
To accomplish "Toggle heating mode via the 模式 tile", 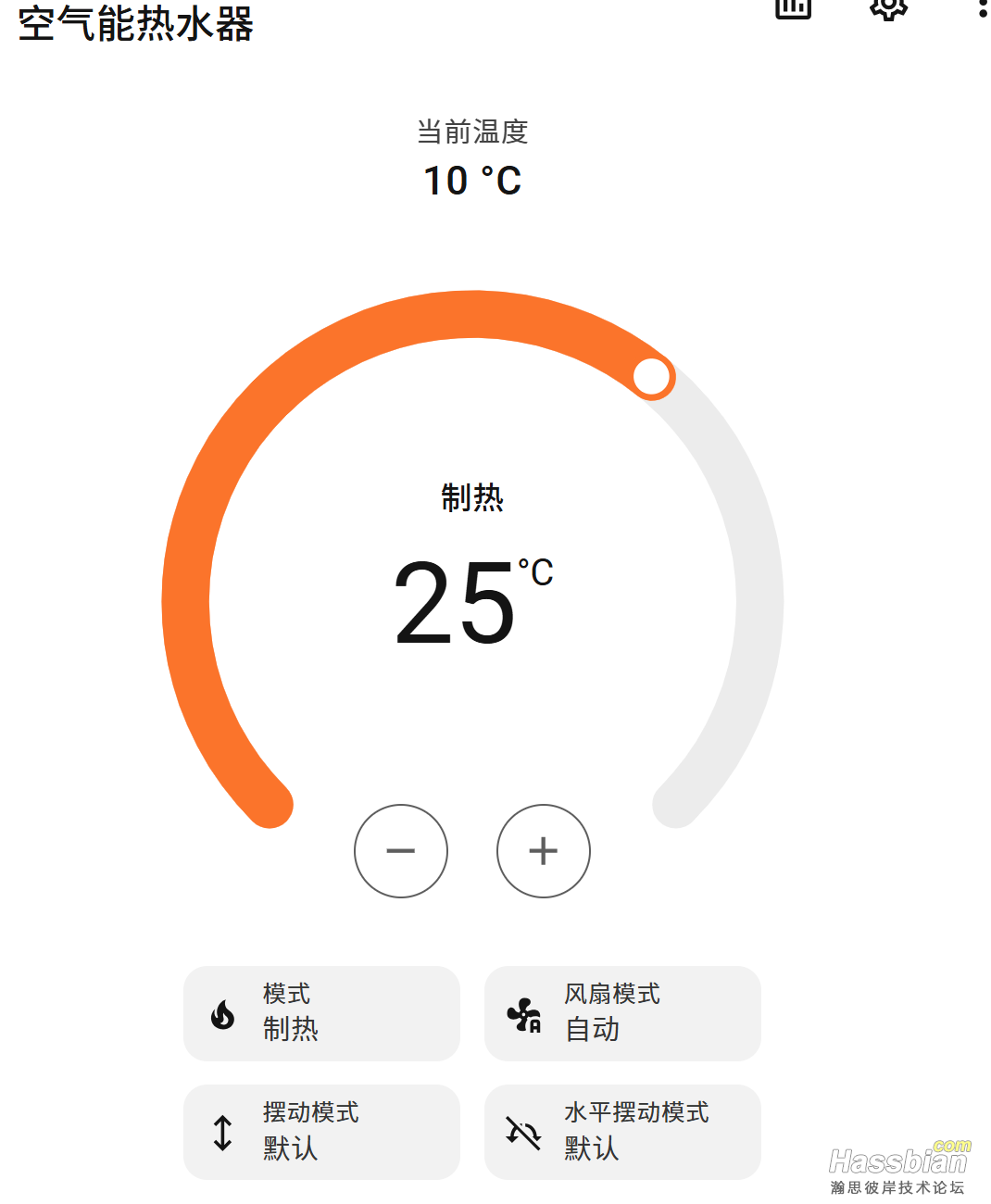I will [321, 1014].
